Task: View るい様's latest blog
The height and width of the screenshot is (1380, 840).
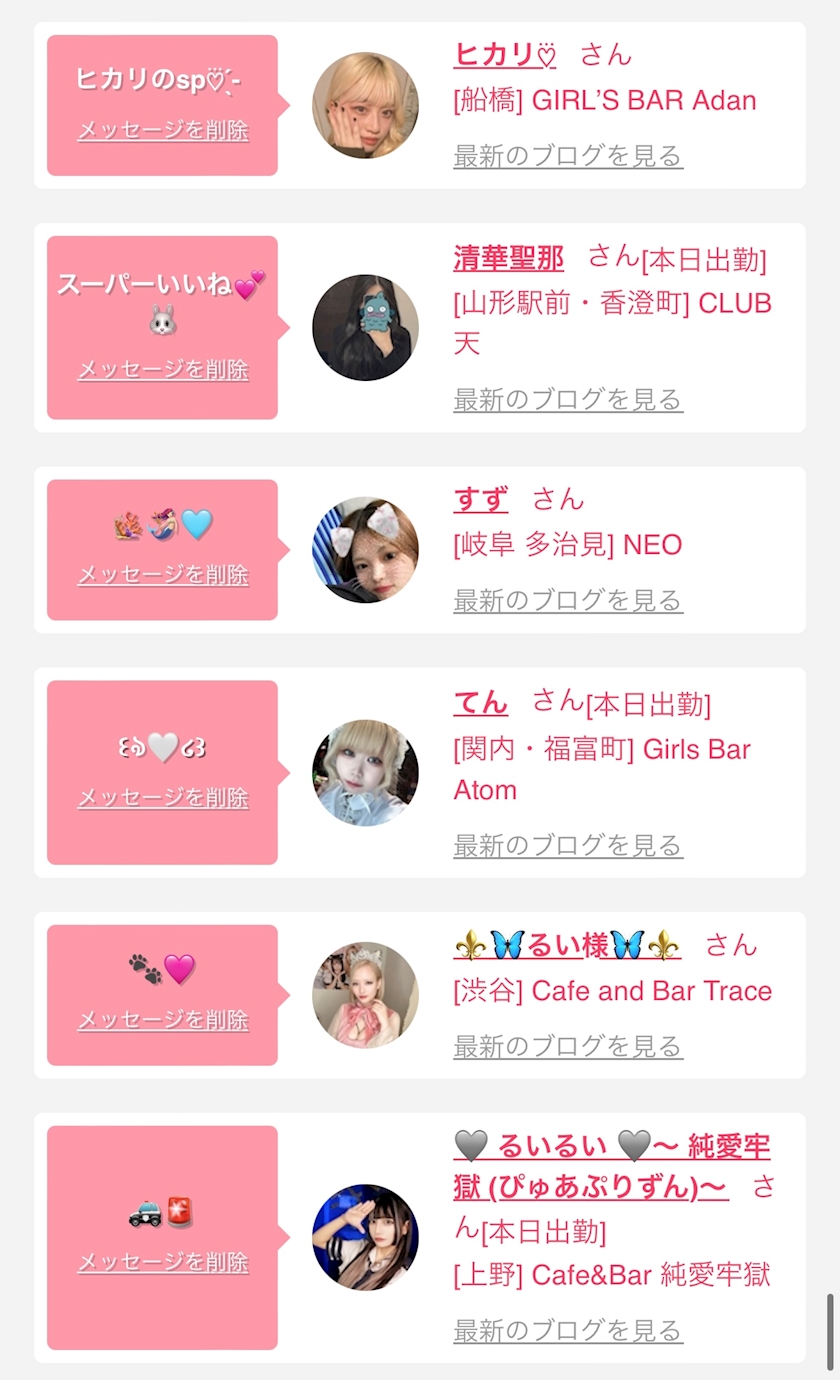Action: (x=568, y=1046)
